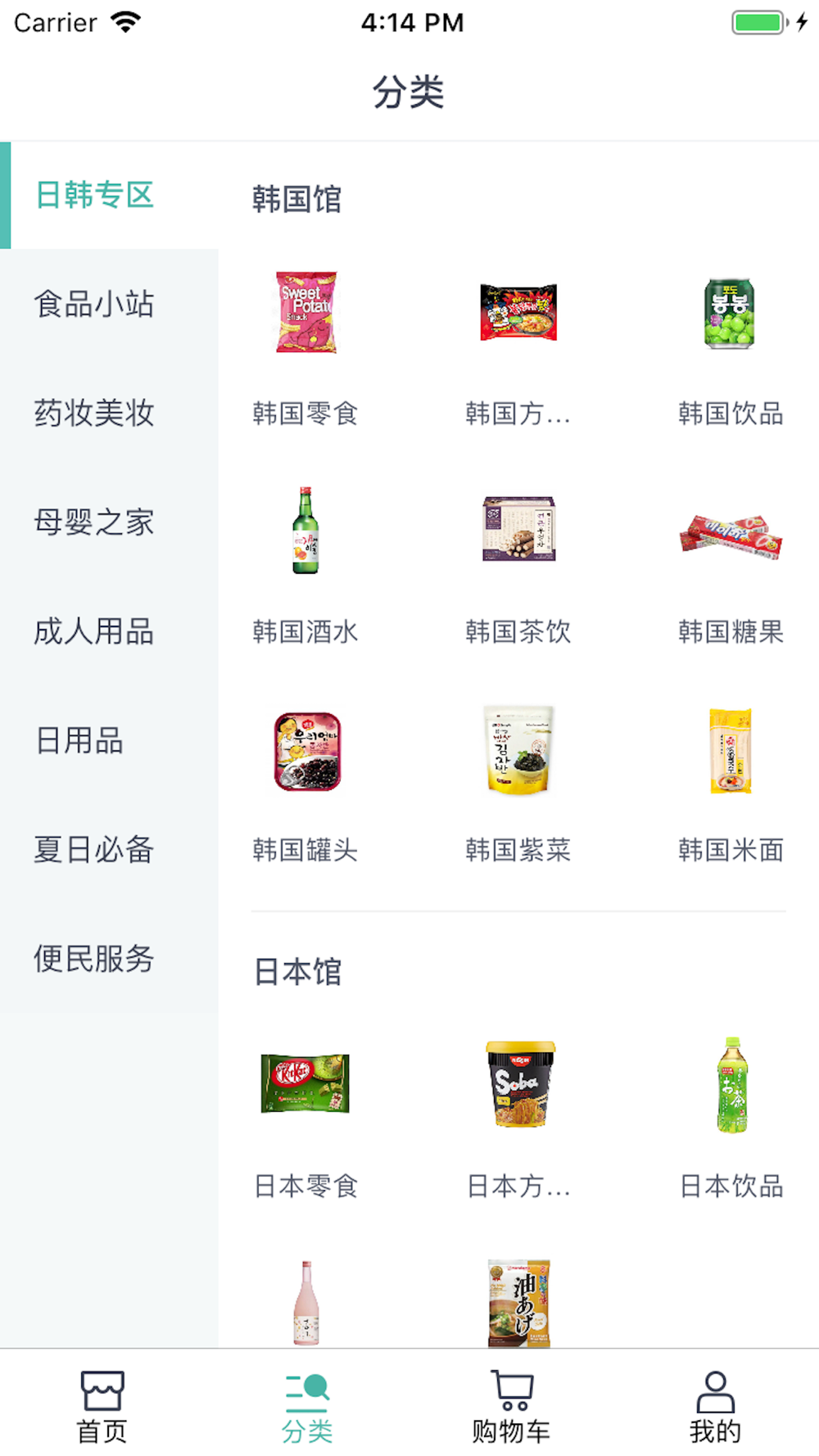Switch to 药妆美妆 in the sidebar

[x=109, y=413]
